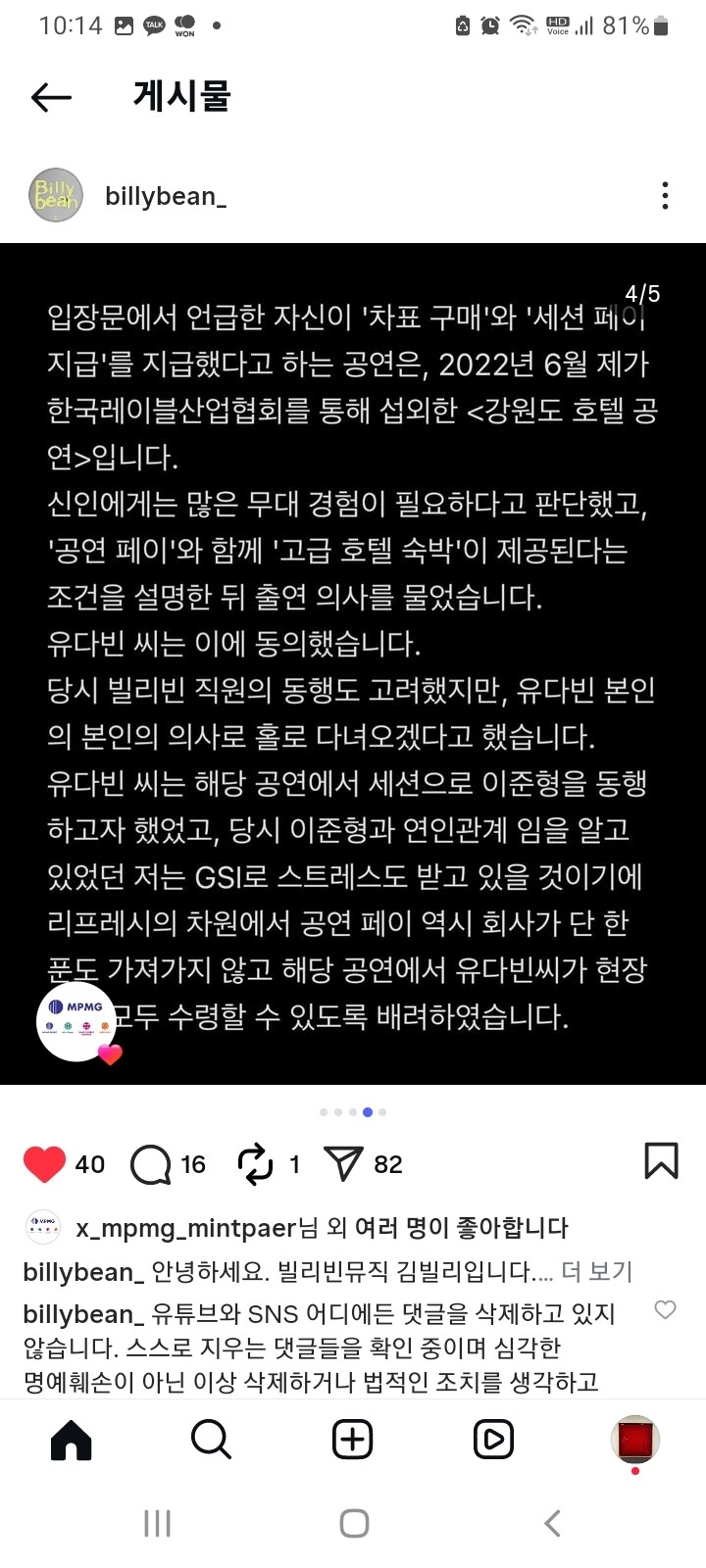Like the billybean_ comment with the small heart
Screen dimensions: 706x1568
(665, 1309)
